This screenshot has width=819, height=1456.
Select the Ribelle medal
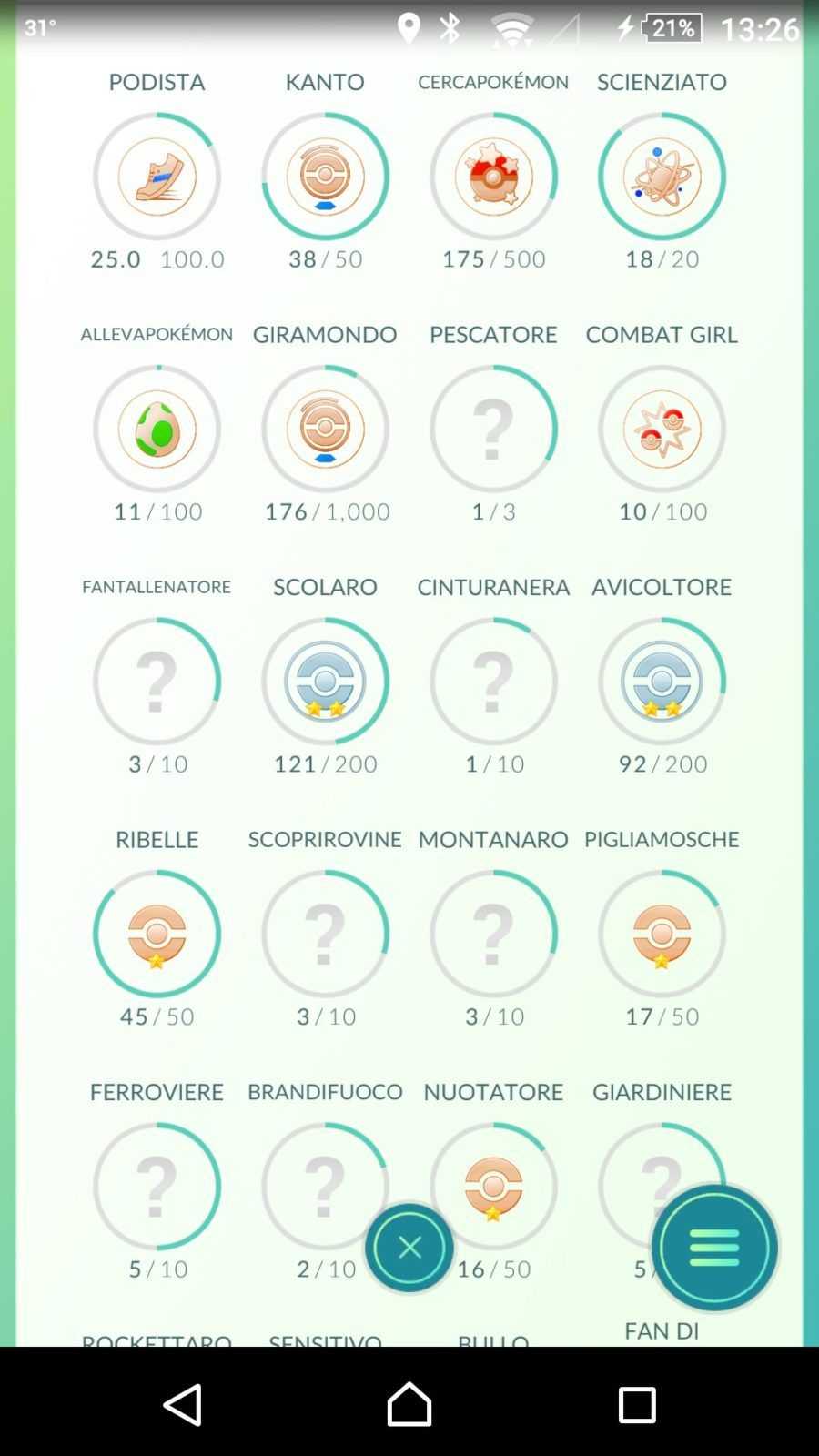pyautogui.click(x=157, y=934)
